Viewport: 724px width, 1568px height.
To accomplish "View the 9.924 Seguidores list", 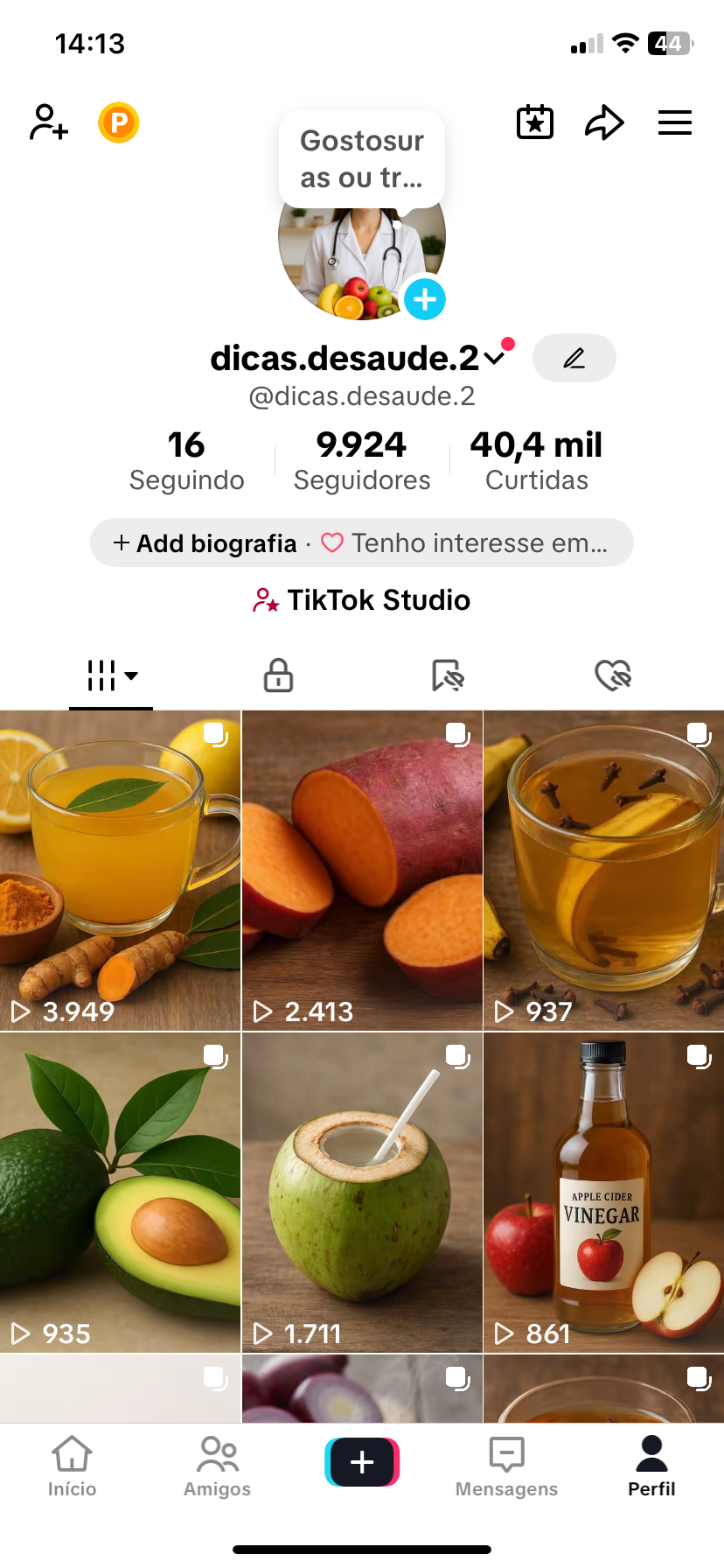I will (x=362, y=461).
